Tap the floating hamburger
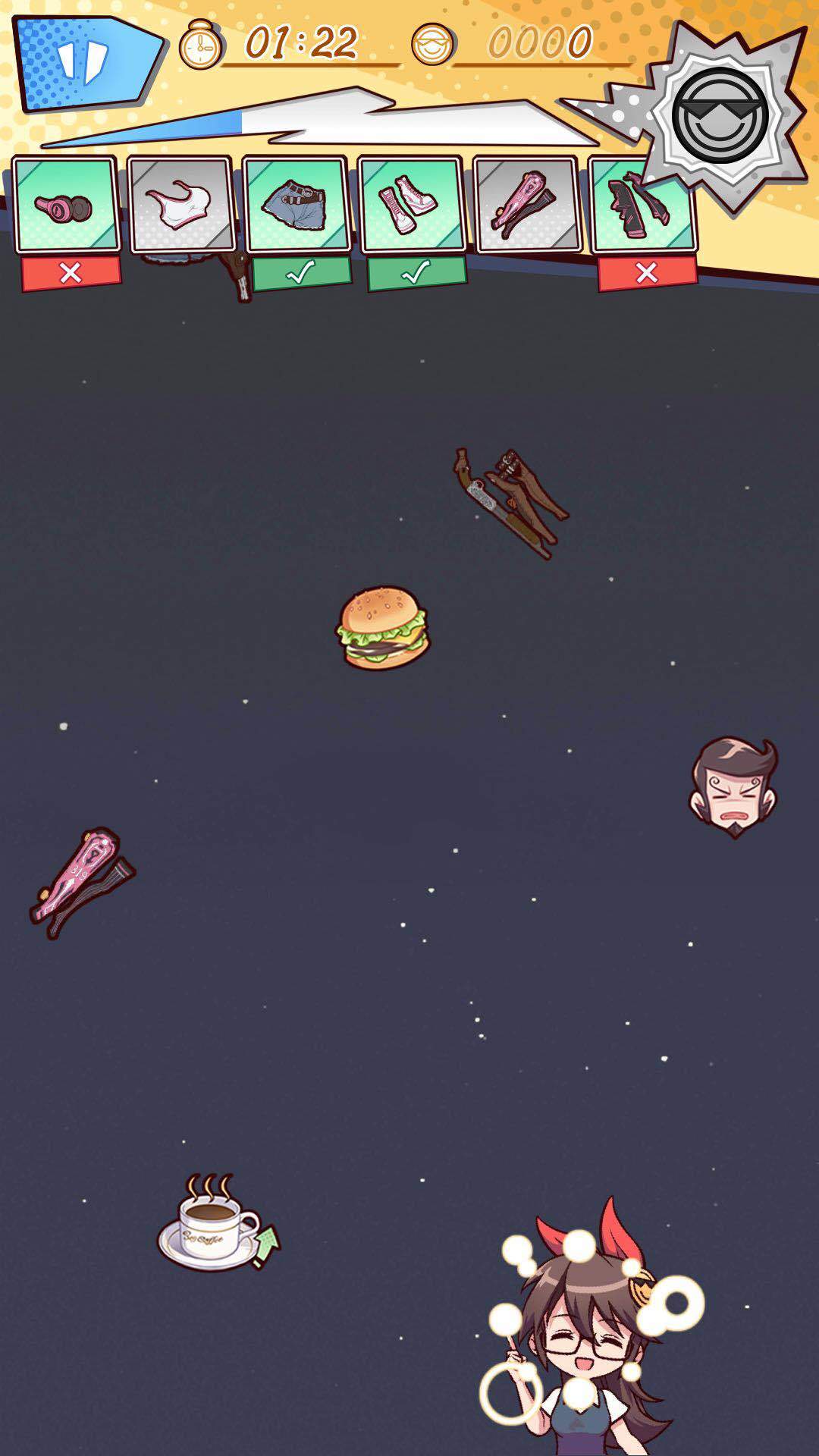 point(383,627)
